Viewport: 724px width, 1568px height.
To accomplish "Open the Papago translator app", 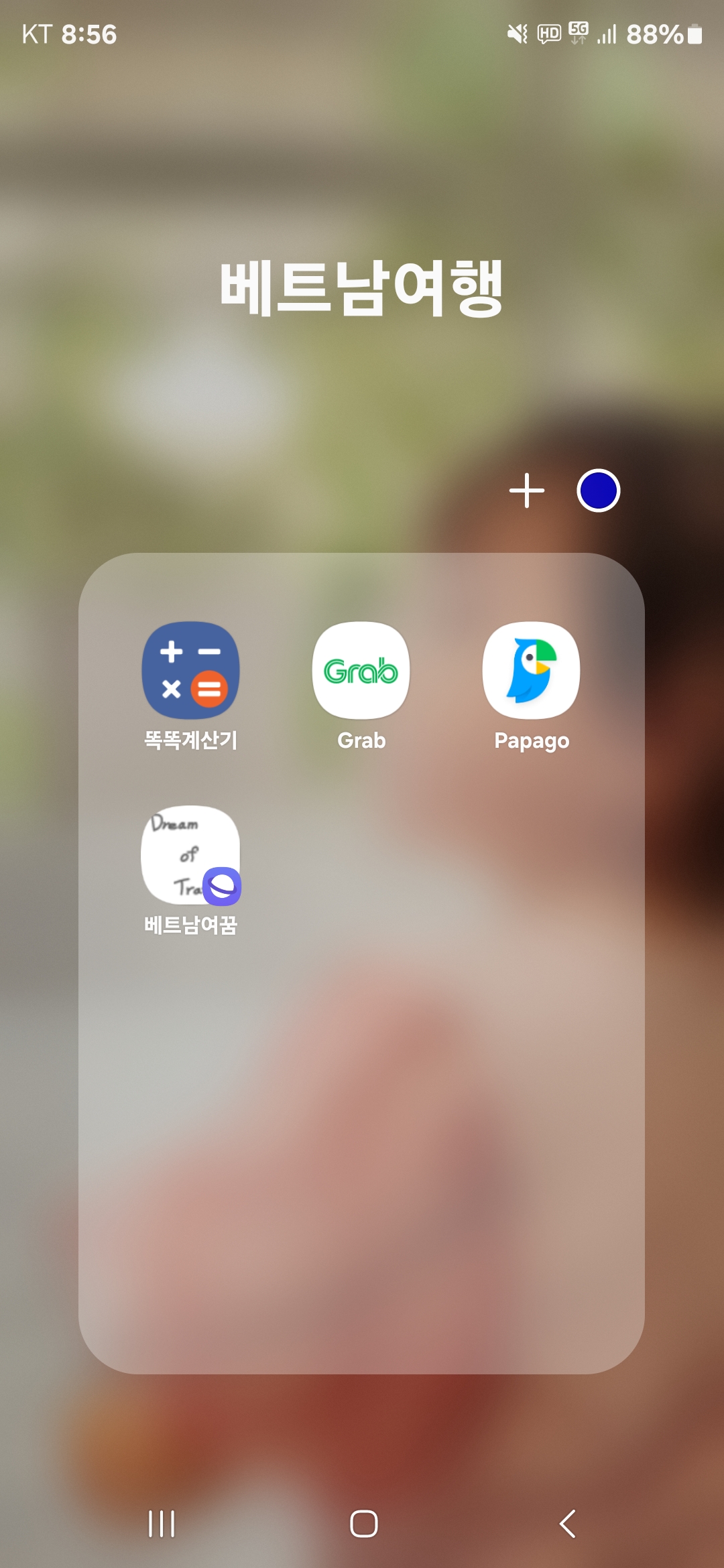I will [x=531, y=670].
